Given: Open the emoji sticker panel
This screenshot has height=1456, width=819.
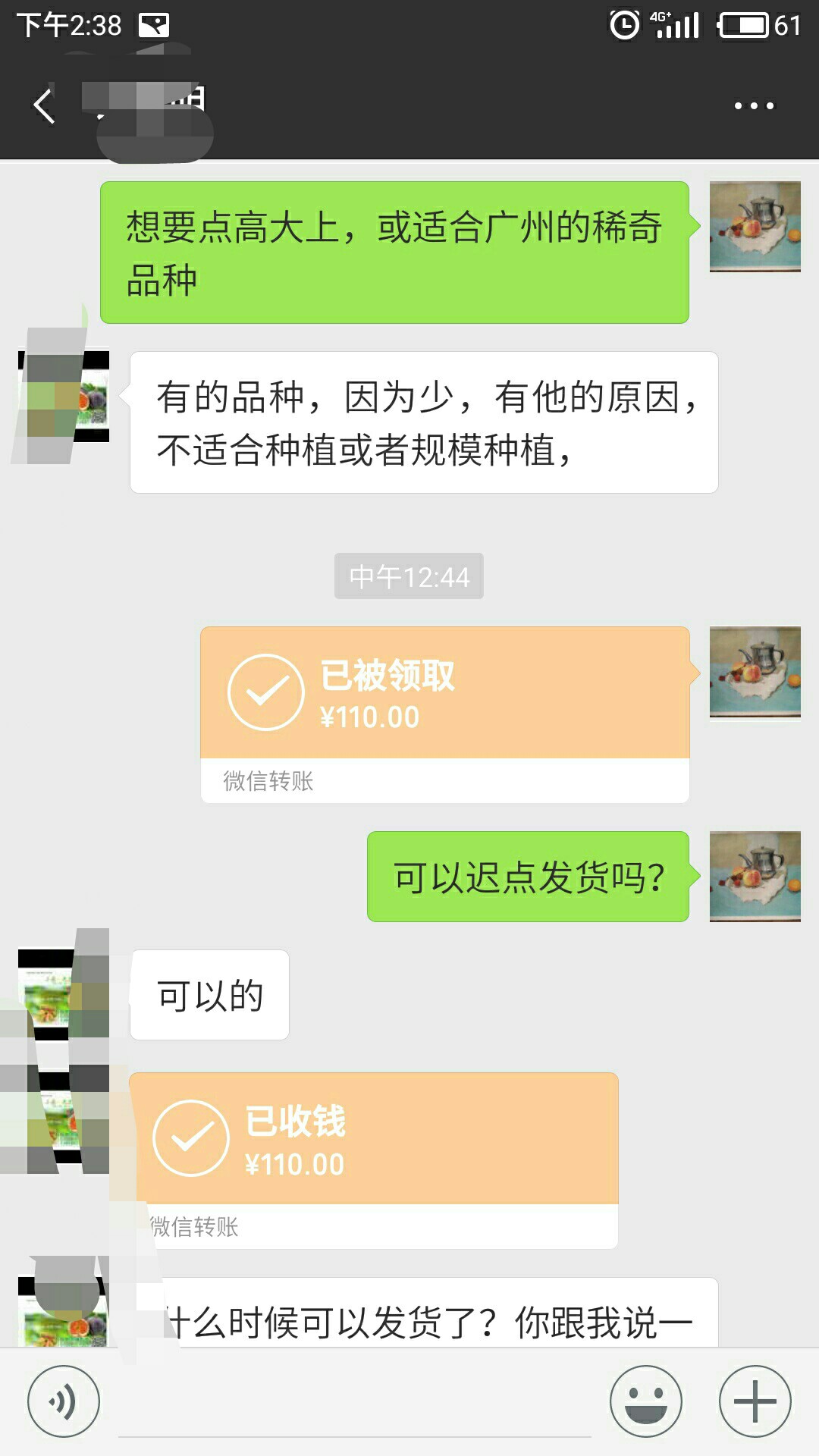Looking at the screenshot, I should 646,1401.
